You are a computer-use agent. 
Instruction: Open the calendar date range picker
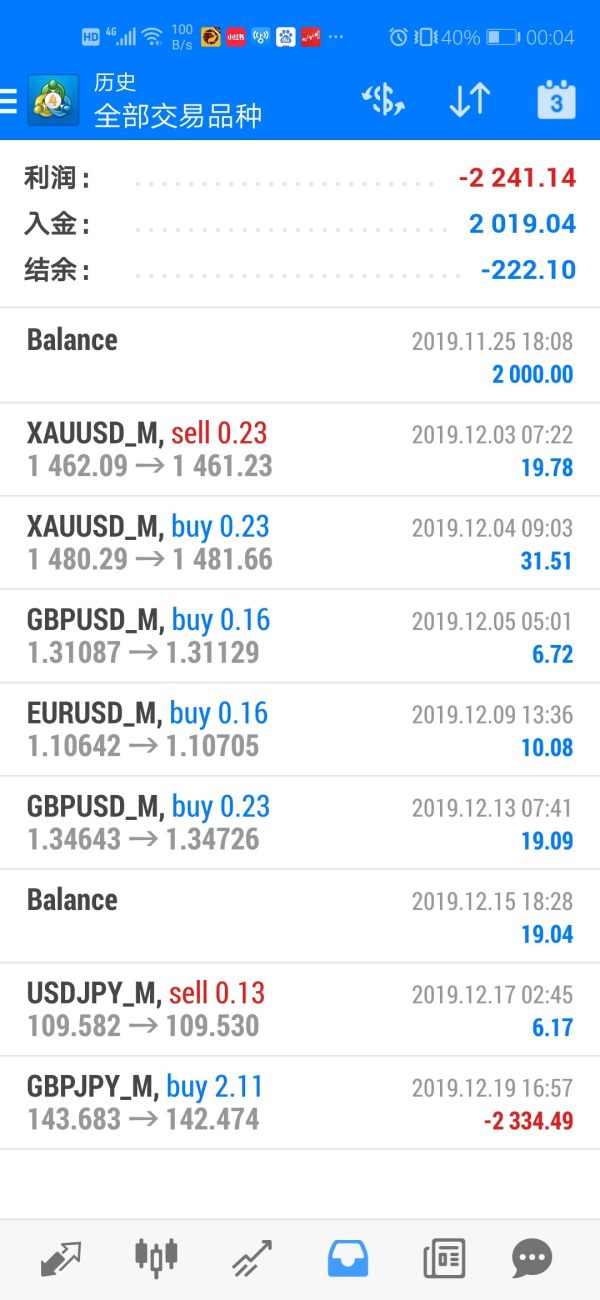coord(556,100)
